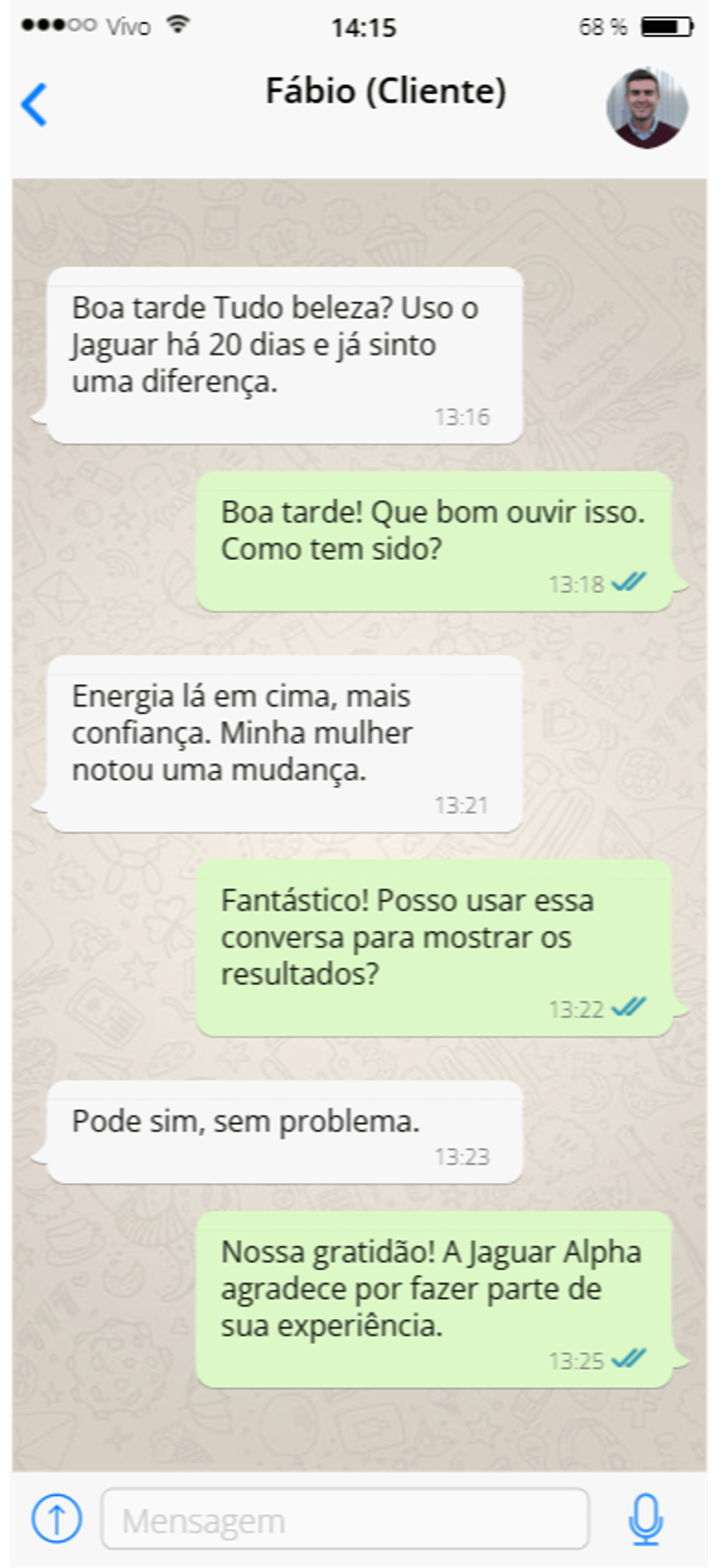Focus the Mensagem text field

click(345, 1519)
